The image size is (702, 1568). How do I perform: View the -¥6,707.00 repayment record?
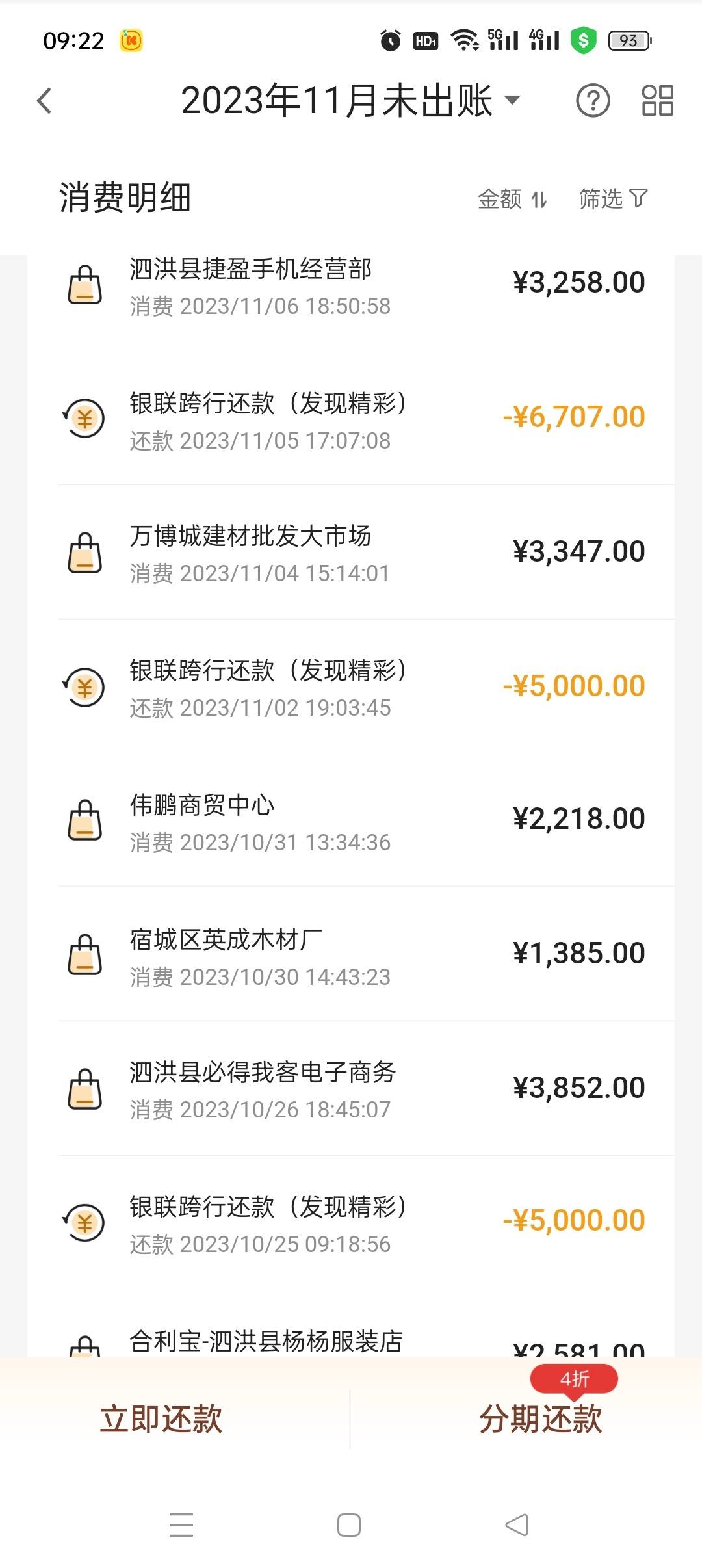coord(351,417)
